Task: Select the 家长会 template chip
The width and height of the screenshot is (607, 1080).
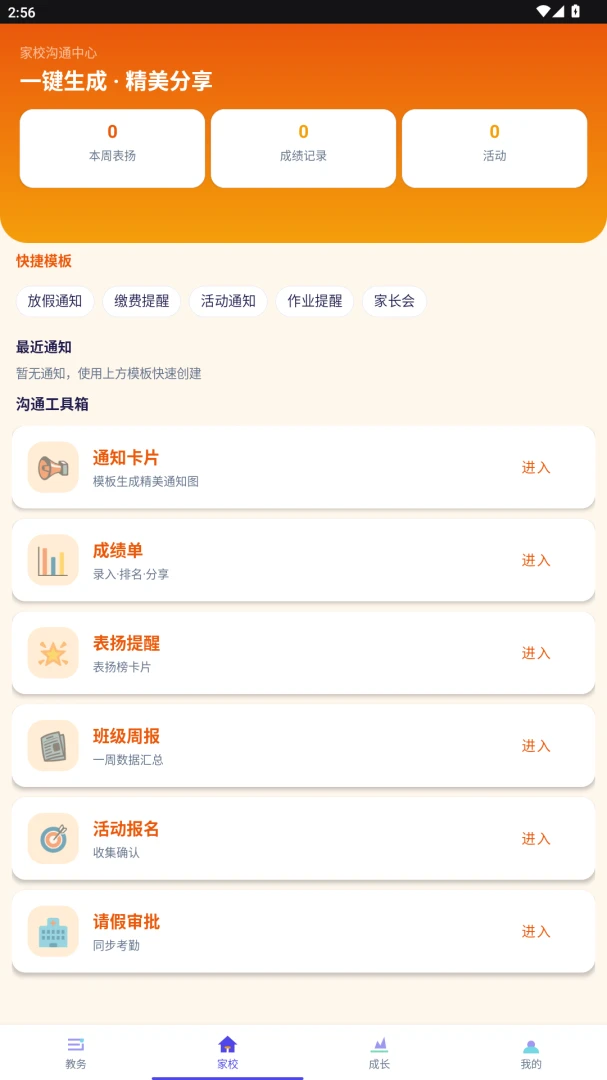Action: point(394,301)
